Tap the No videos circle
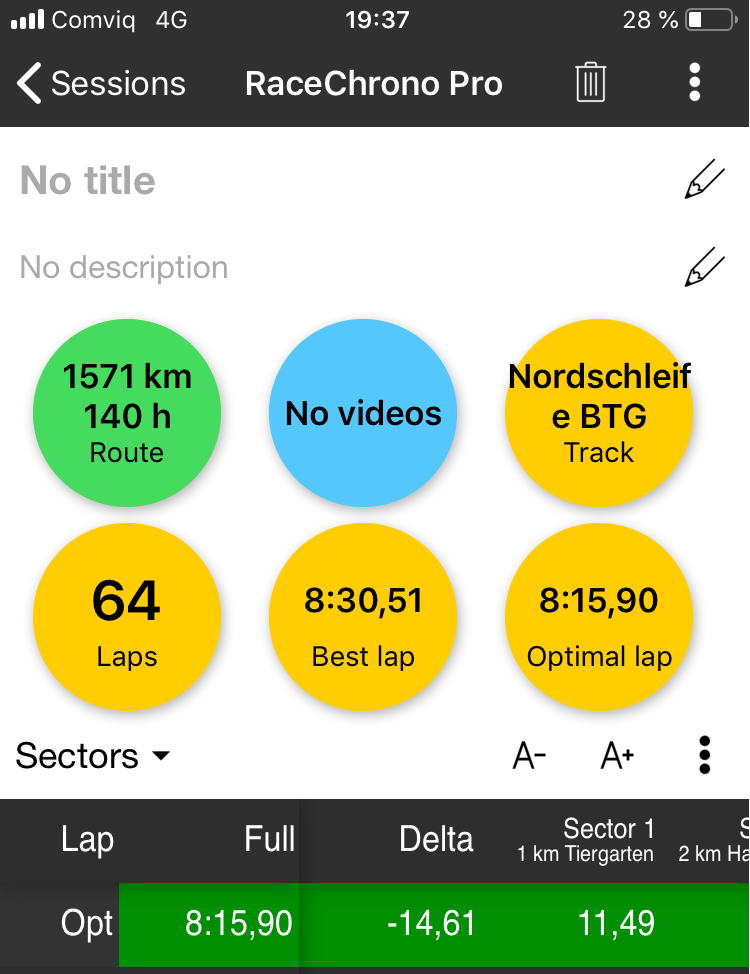Viewport: 750px width, 974px height. click(363, 413)
